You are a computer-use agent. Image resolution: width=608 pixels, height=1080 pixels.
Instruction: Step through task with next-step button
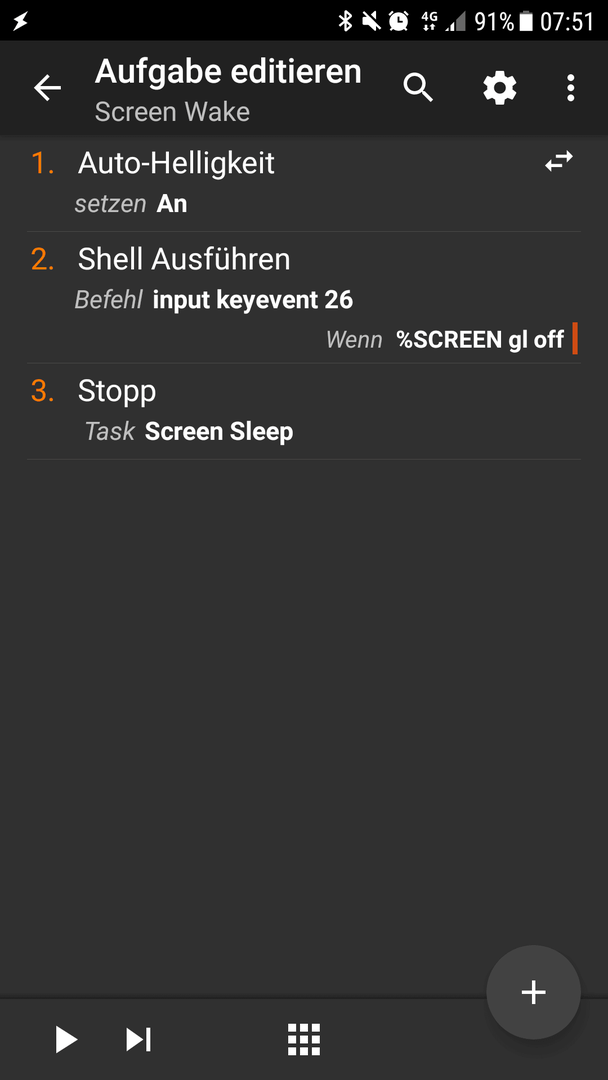click(x=138, y=1039)
